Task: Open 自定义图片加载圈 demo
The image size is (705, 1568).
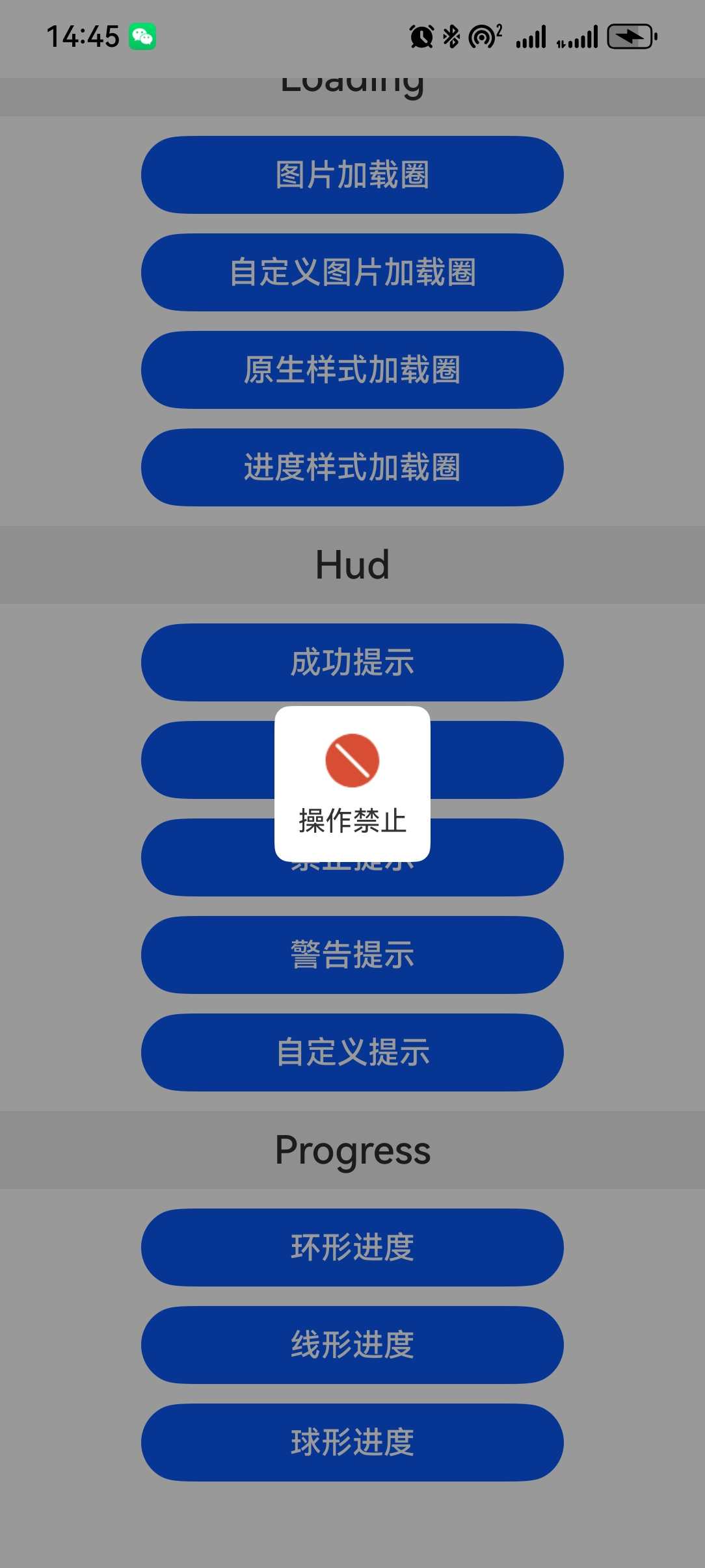Action: pyautogui.click(x=351, y=273)
